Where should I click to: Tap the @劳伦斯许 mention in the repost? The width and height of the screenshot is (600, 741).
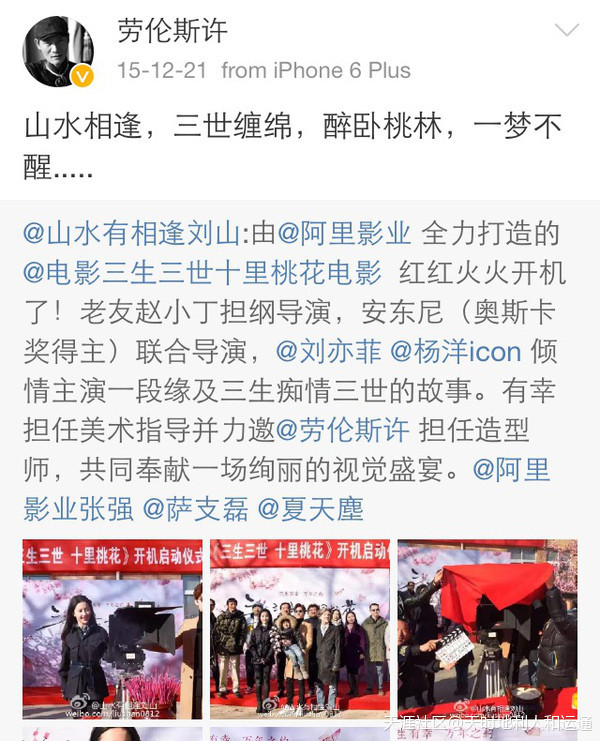[342, 430]
